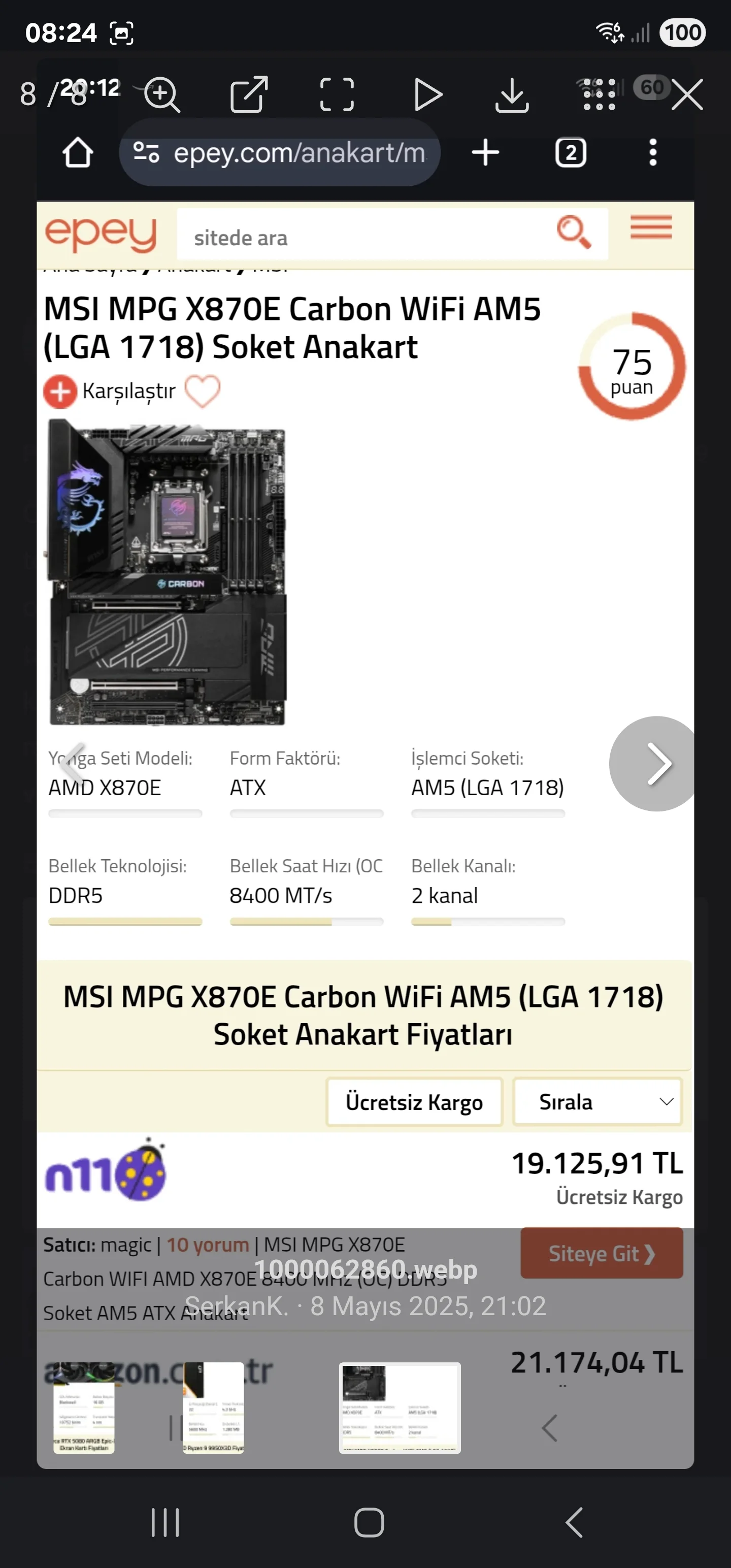731x1568 pixels.
Task: Go to the previous image
Action: (72, 763)
